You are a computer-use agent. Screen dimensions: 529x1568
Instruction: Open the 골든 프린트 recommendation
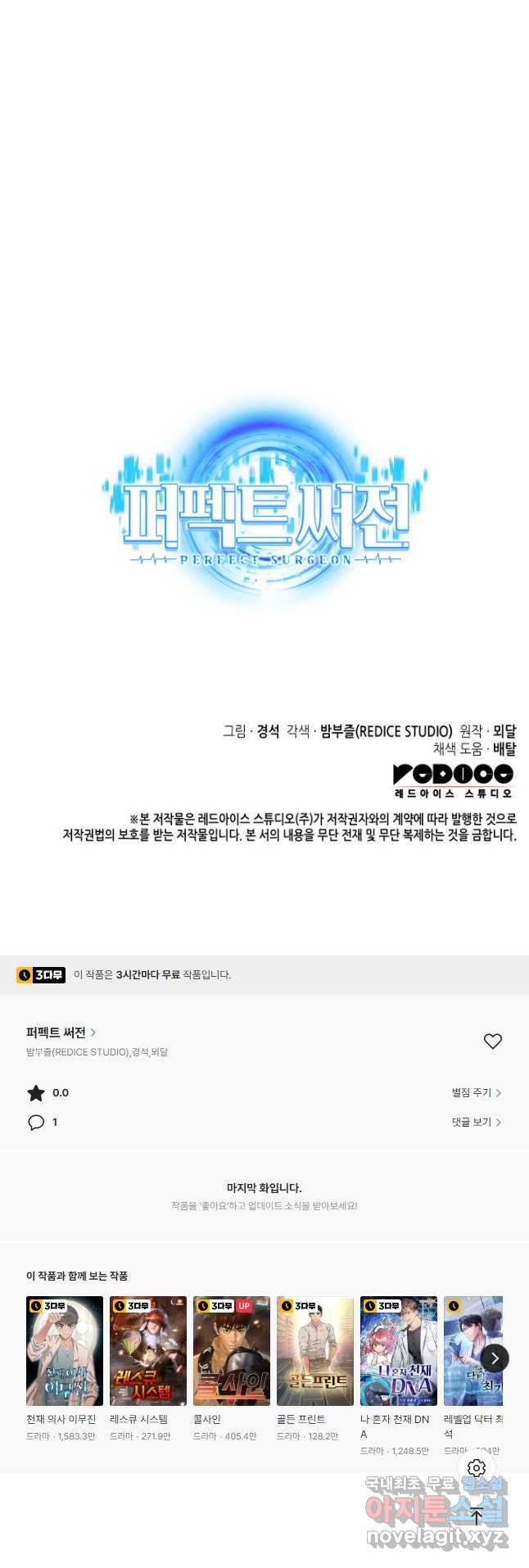[315, 1350]
